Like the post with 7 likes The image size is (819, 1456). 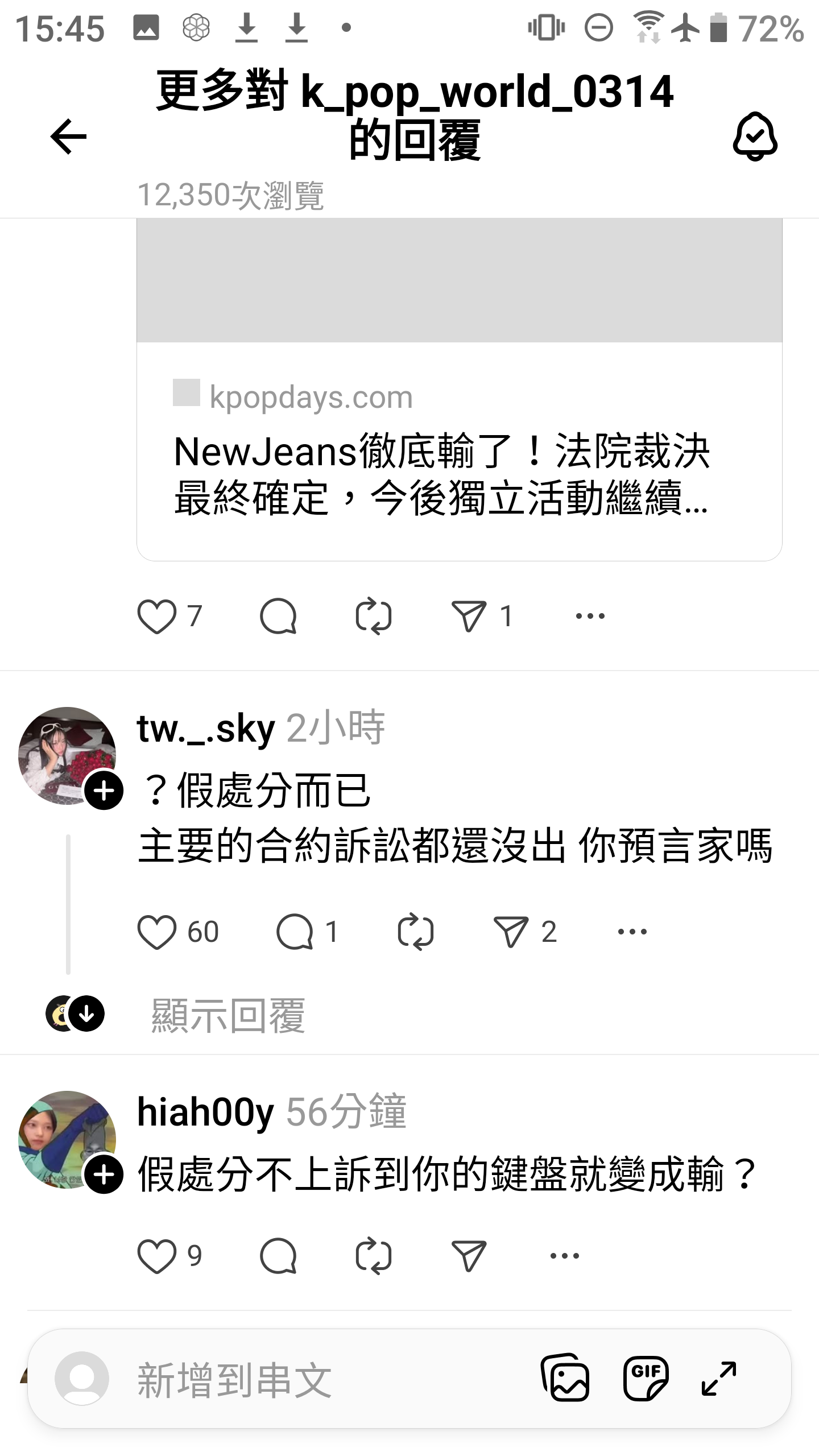pyautogui.click(x=156, y=617)
